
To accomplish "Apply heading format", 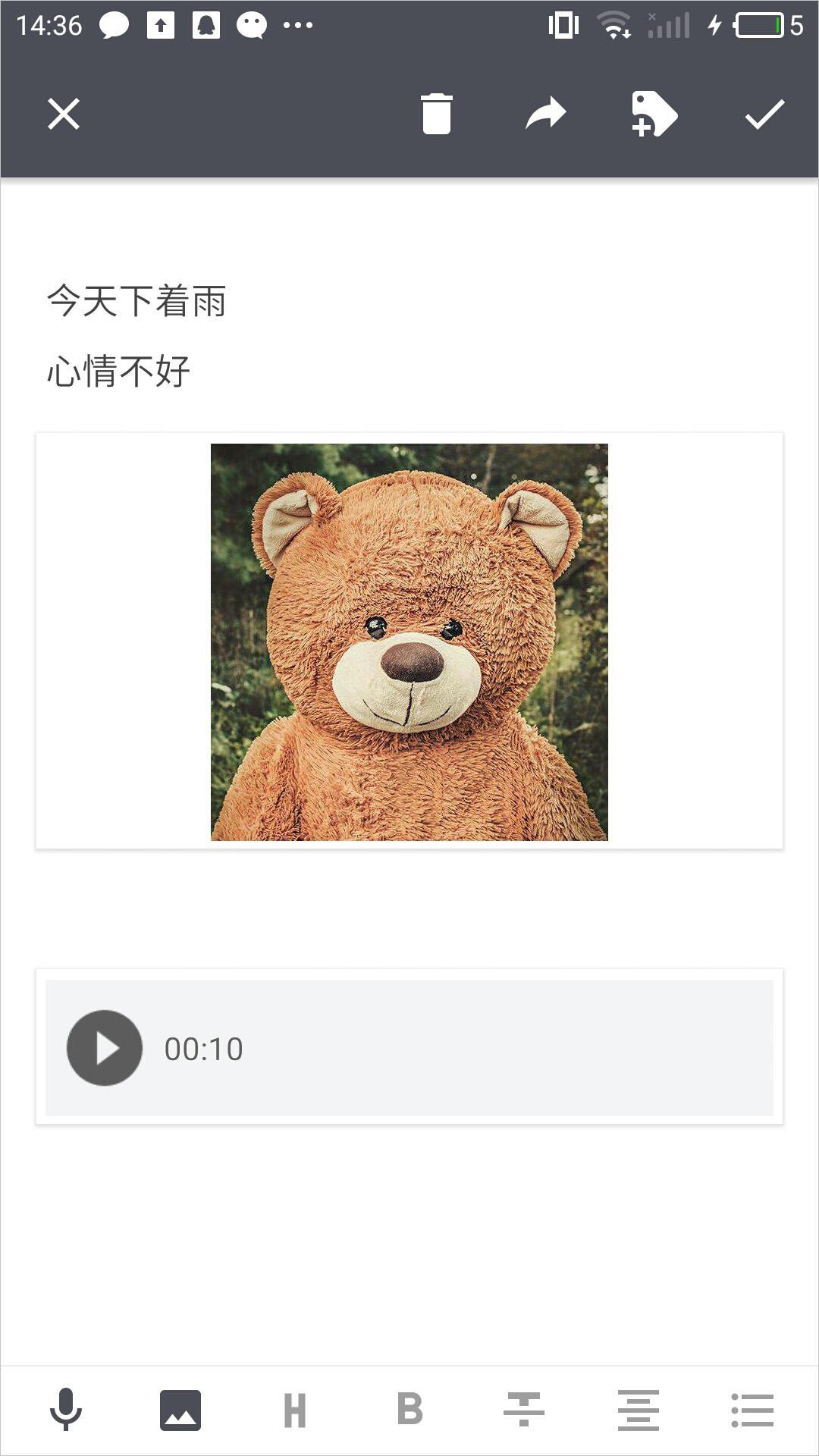I will tap(295, 1410).
